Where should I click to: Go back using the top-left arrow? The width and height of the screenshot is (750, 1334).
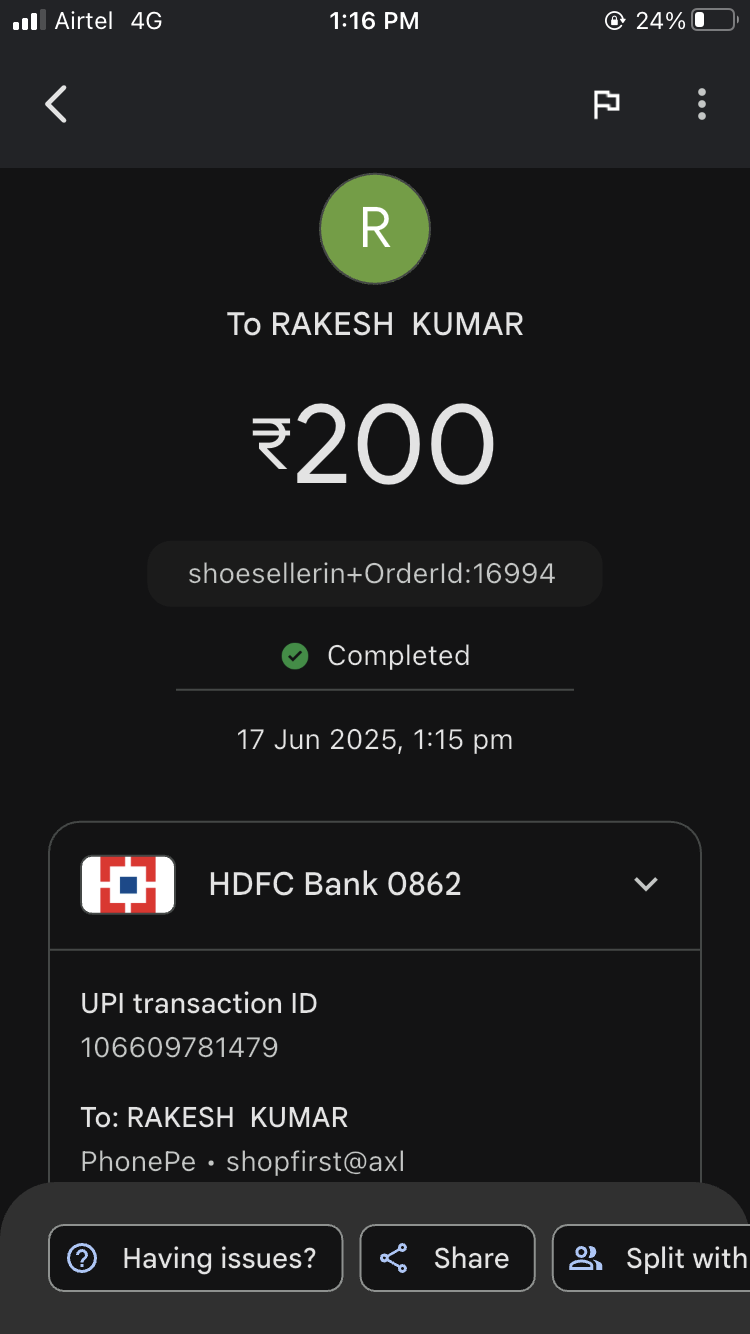[56, 104]
